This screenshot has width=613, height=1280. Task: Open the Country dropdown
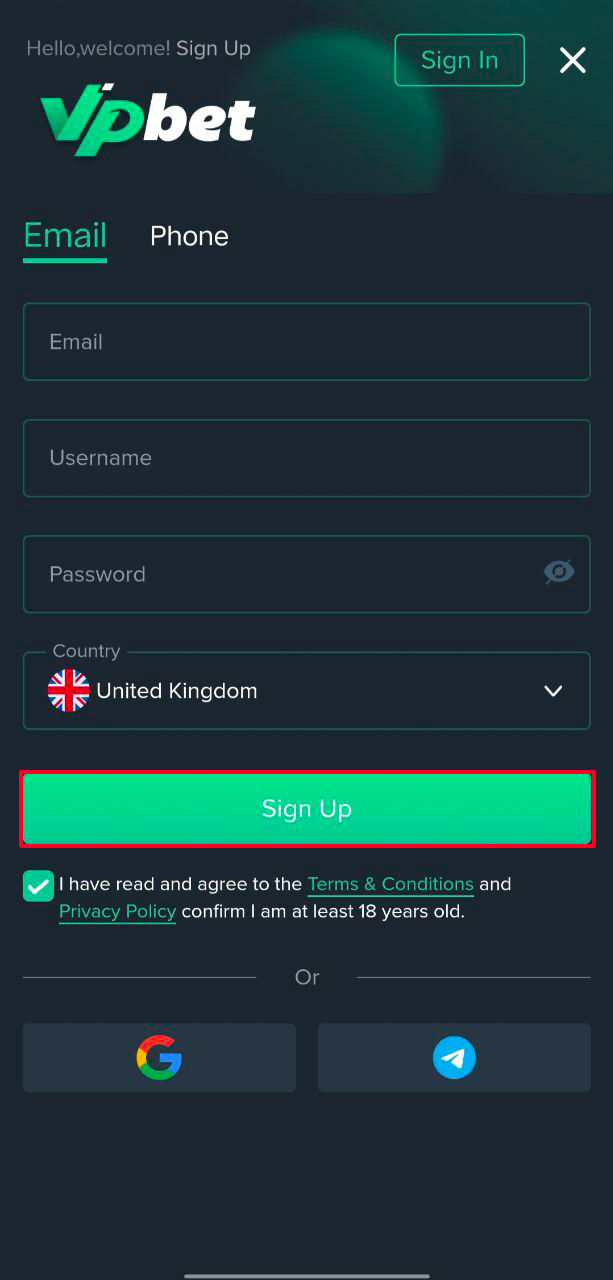pyautogui.click(x=306, y=691)
